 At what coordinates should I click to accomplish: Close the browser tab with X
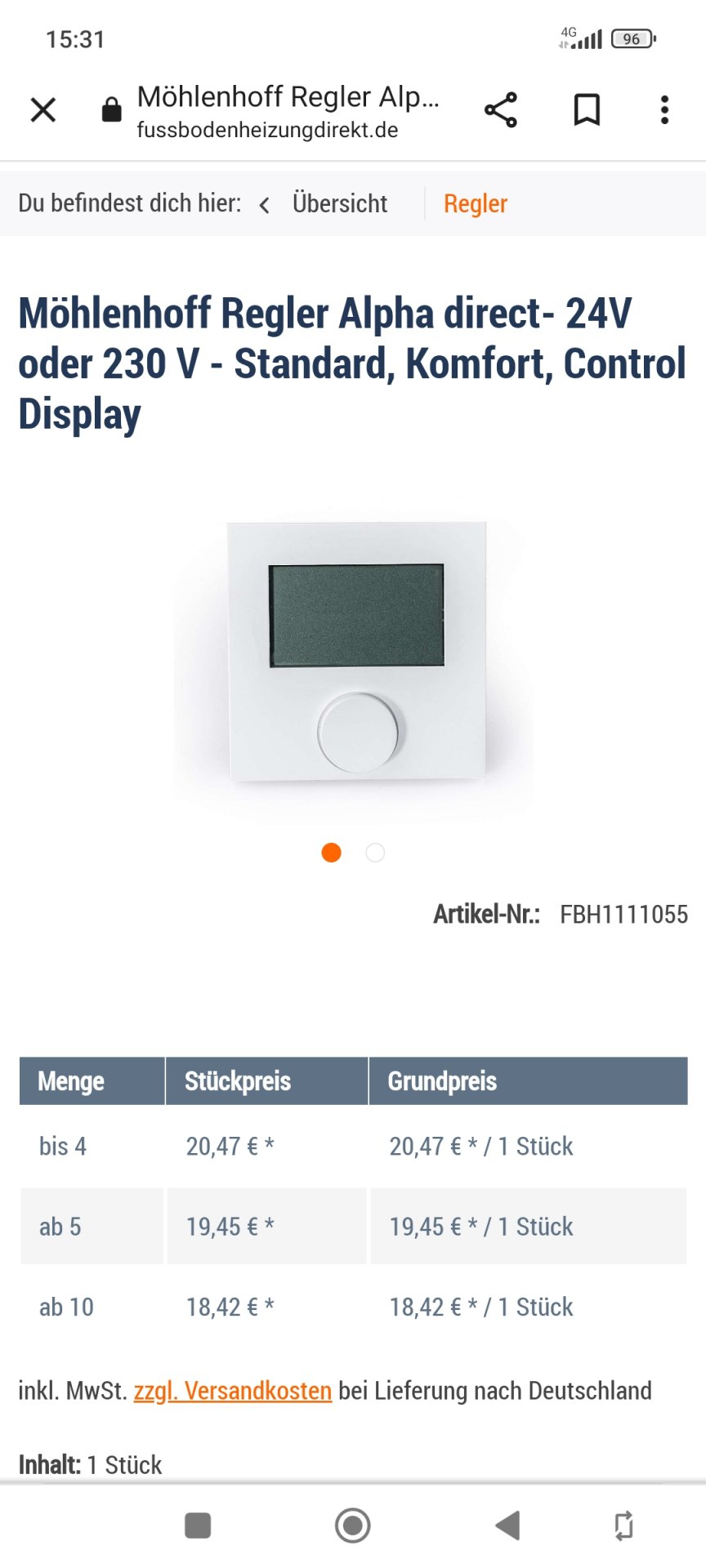pos(43,109)
